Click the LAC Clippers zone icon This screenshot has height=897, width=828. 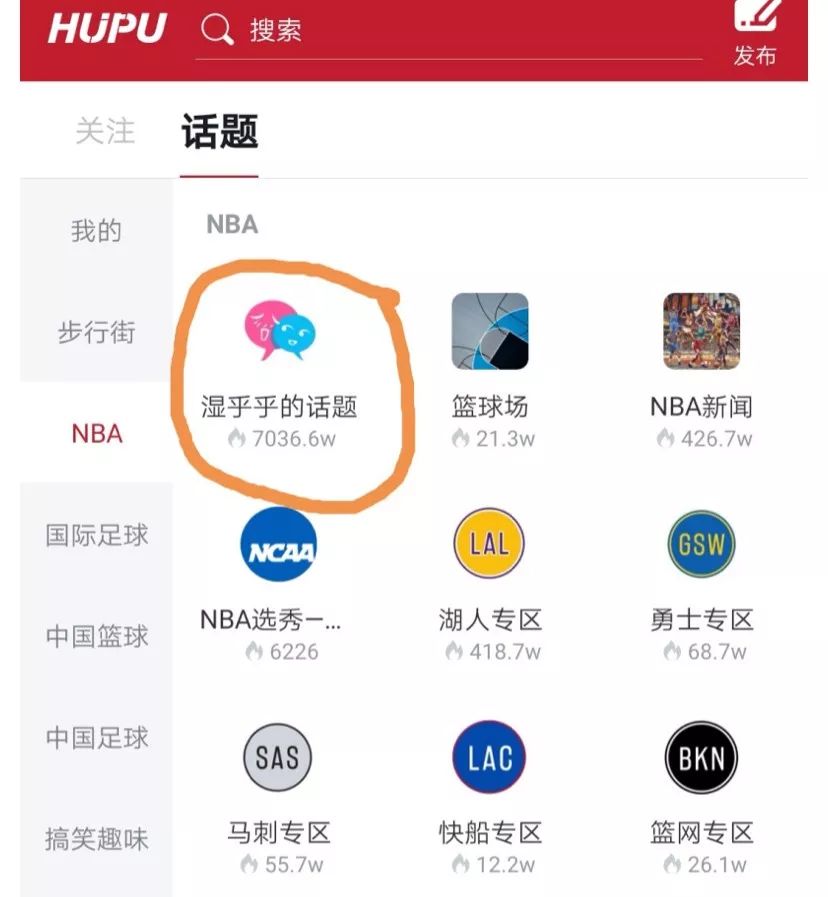489,758
